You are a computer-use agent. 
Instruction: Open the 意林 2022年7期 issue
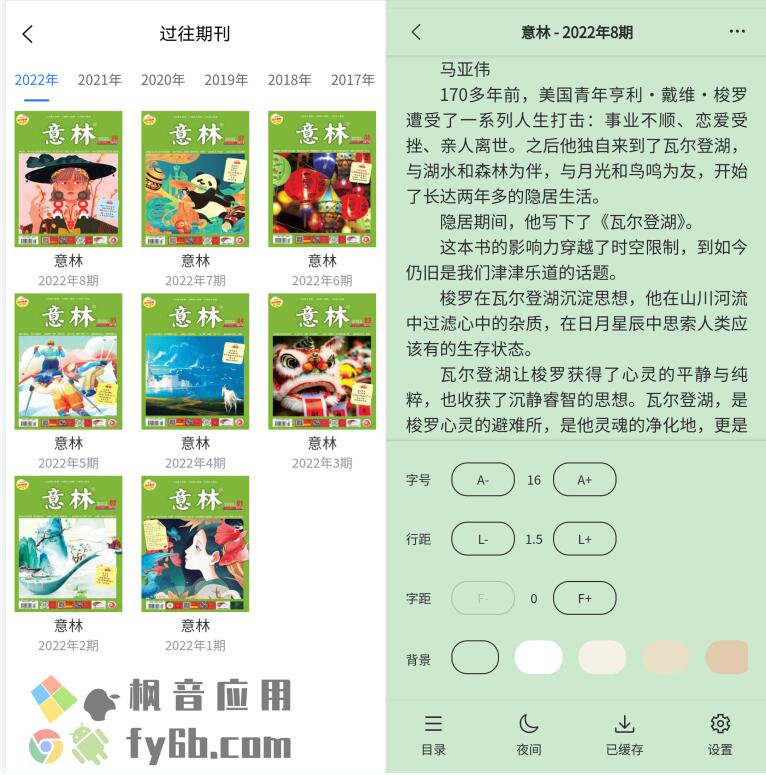click(x=195, y=179)
